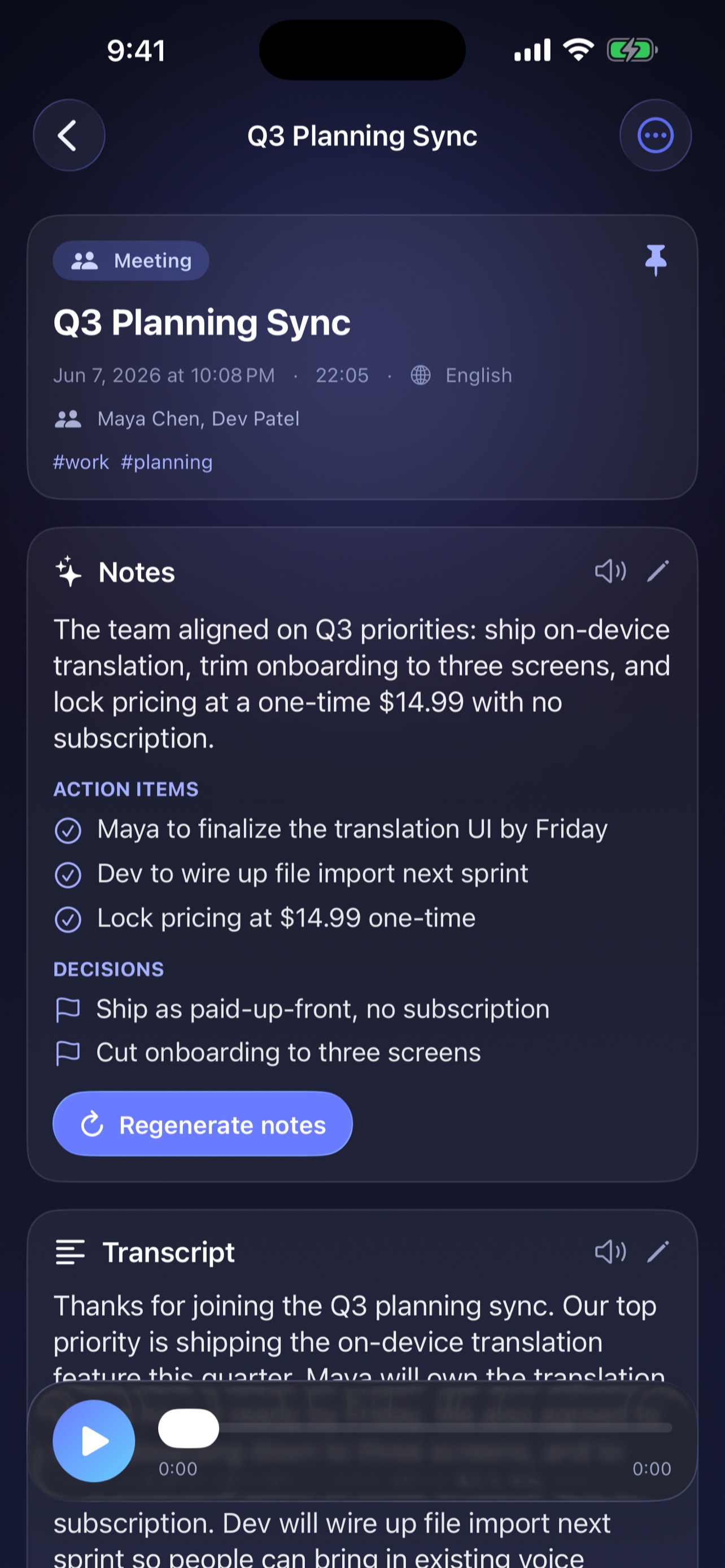This screenshot has height=1568, width=725.
Task: Go back using the back arrow
Action: tap(69, 135)
